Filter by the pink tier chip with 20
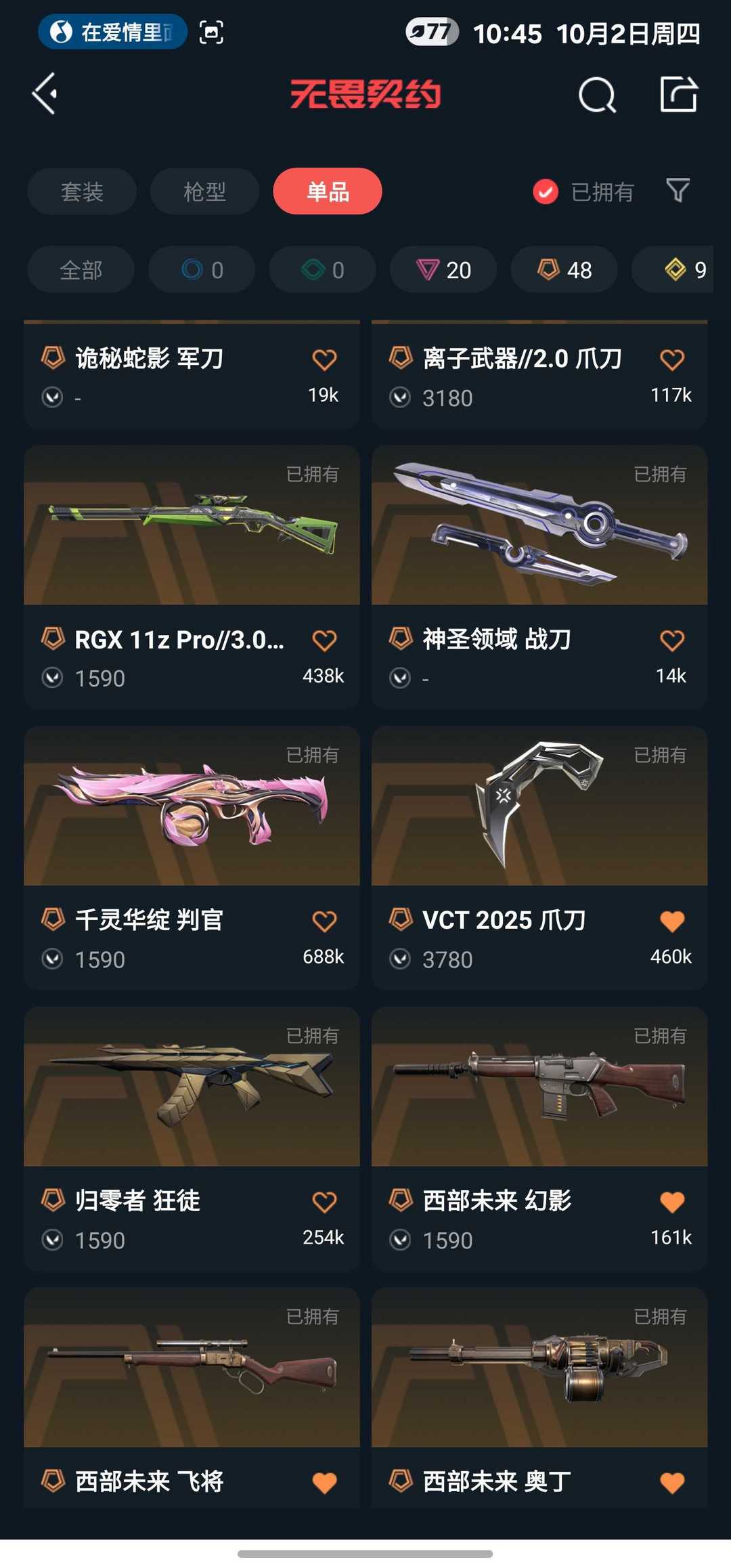Image resolution: width=731 pixels, height=1568 pixels. tap(443, 269)
